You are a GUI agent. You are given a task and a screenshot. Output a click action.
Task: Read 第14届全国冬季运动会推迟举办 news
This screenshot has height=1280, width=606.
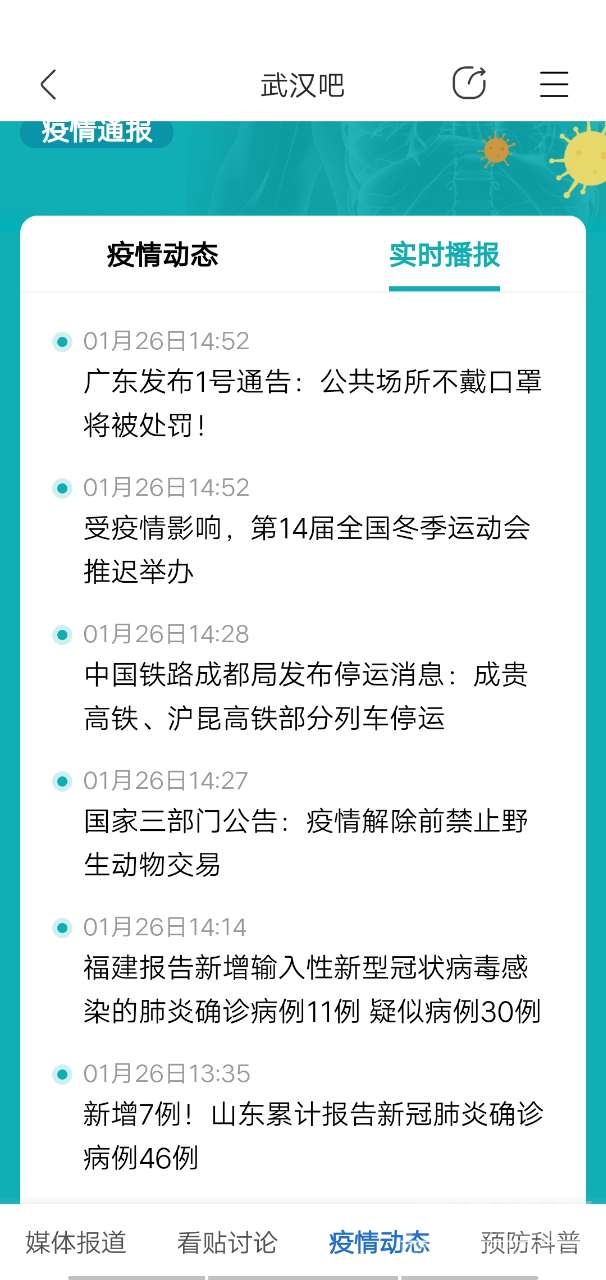coord(306,550)
